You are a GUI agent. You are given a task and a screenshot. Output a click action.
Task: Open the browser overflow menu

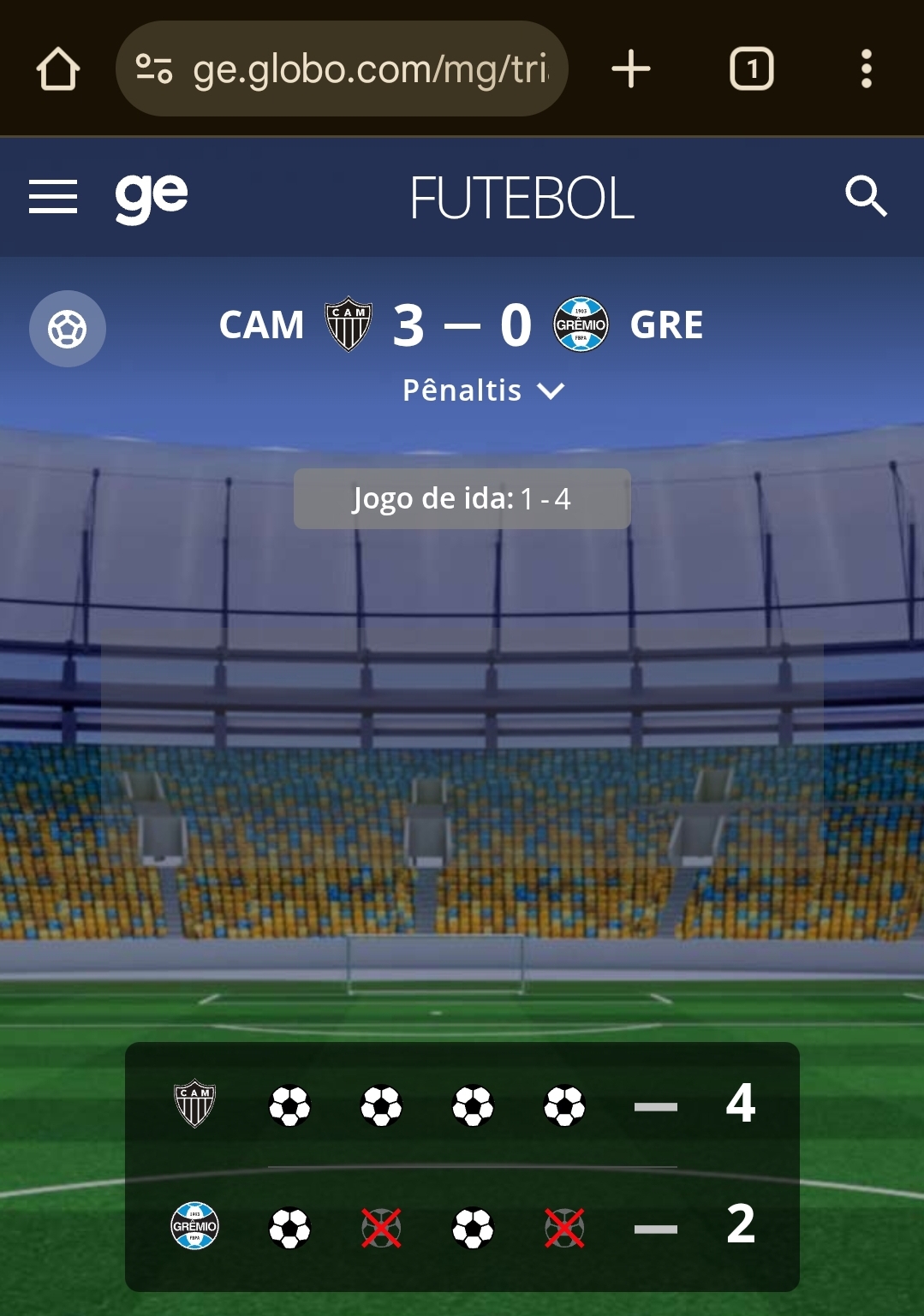coord(866,69)
